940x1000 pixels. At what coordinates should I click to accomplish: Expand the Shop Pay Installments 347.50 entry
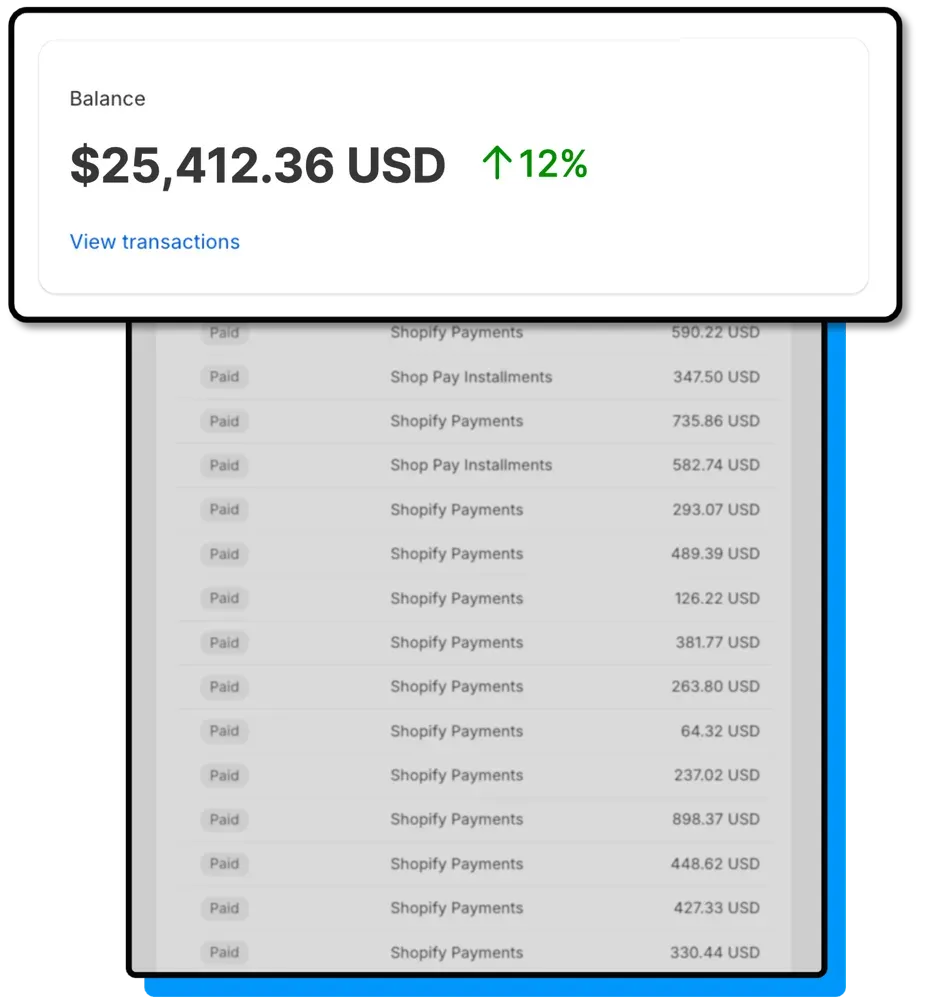pos(471,377)
